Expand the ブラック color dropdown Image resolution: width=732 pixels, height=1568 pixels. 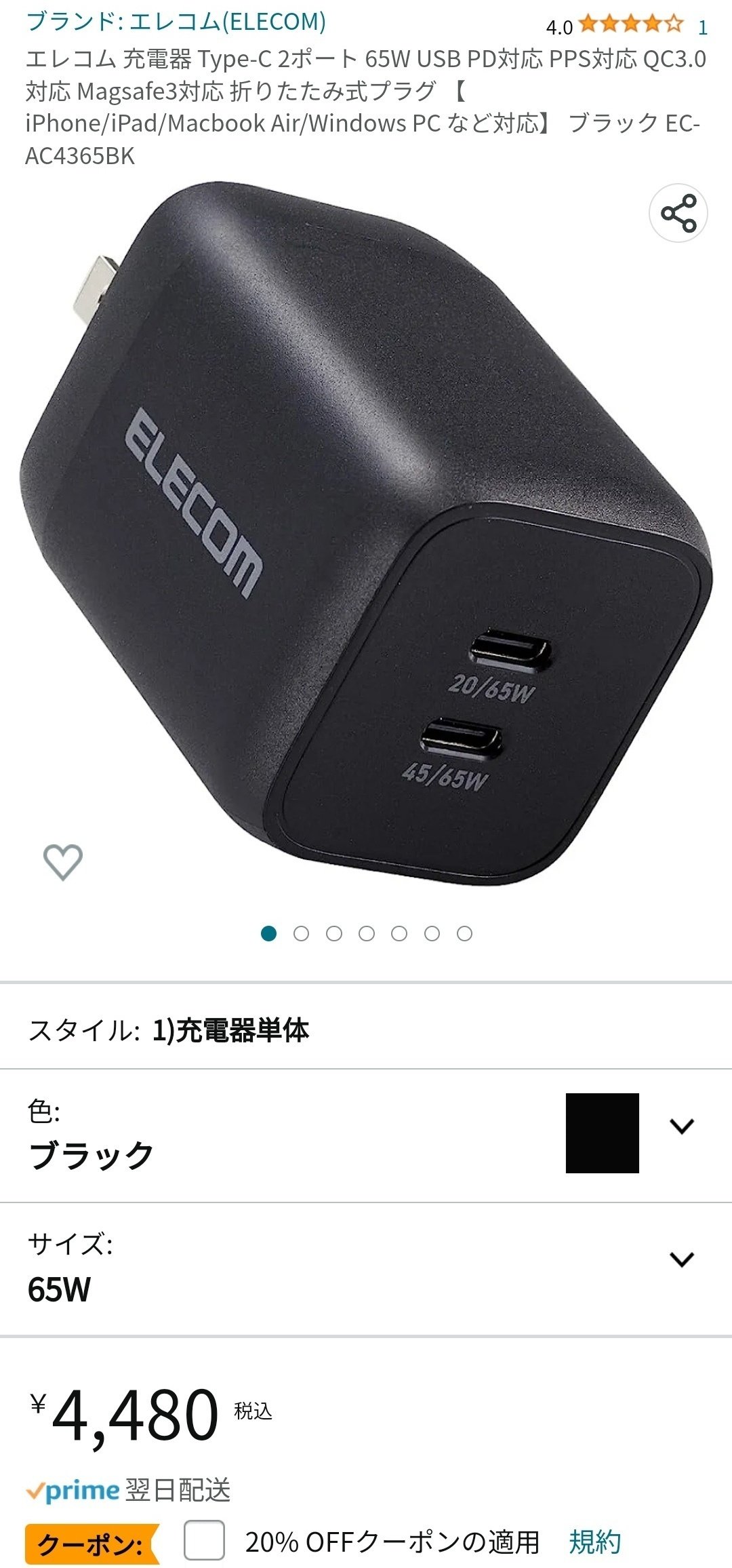366,1135
